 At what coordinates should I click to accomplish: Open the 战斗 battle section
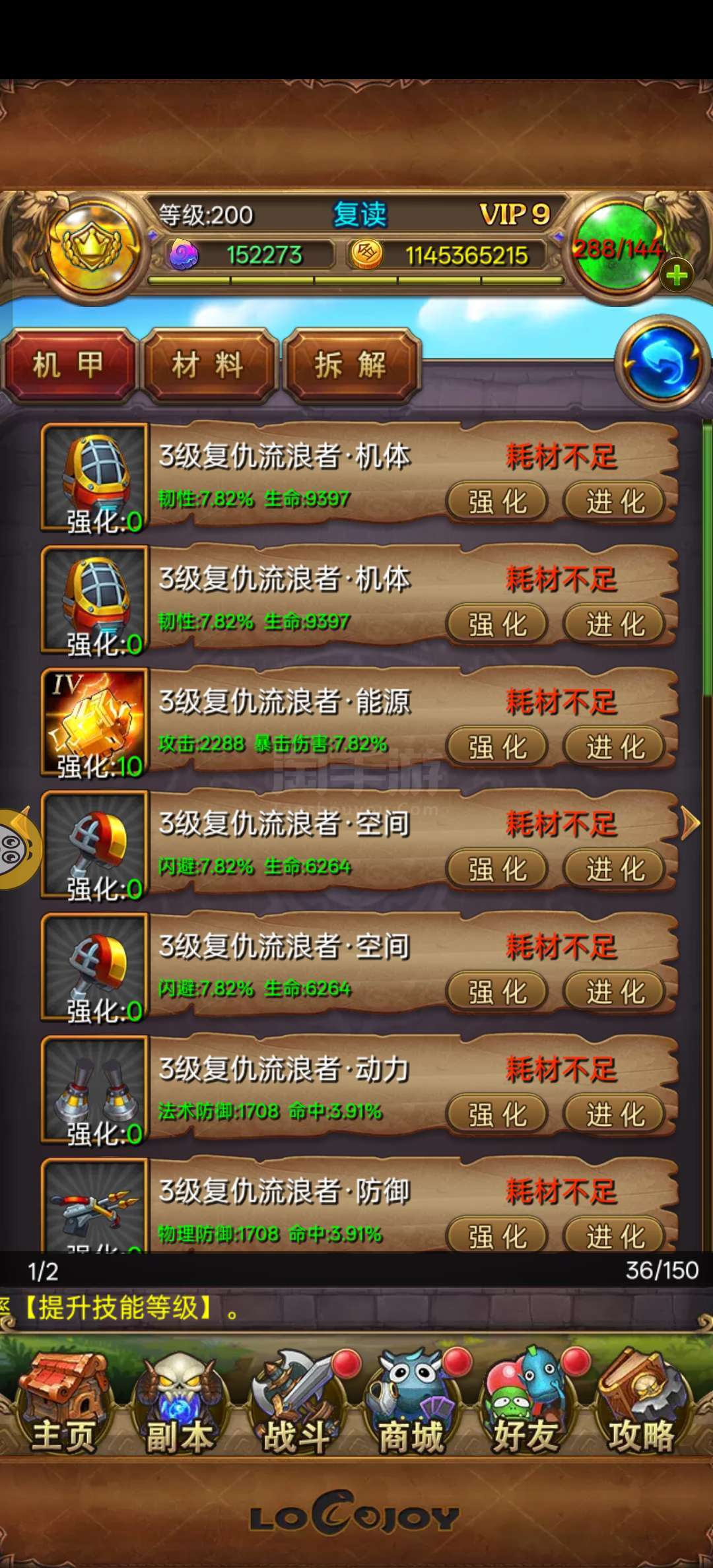click(x=296, y=1406)
